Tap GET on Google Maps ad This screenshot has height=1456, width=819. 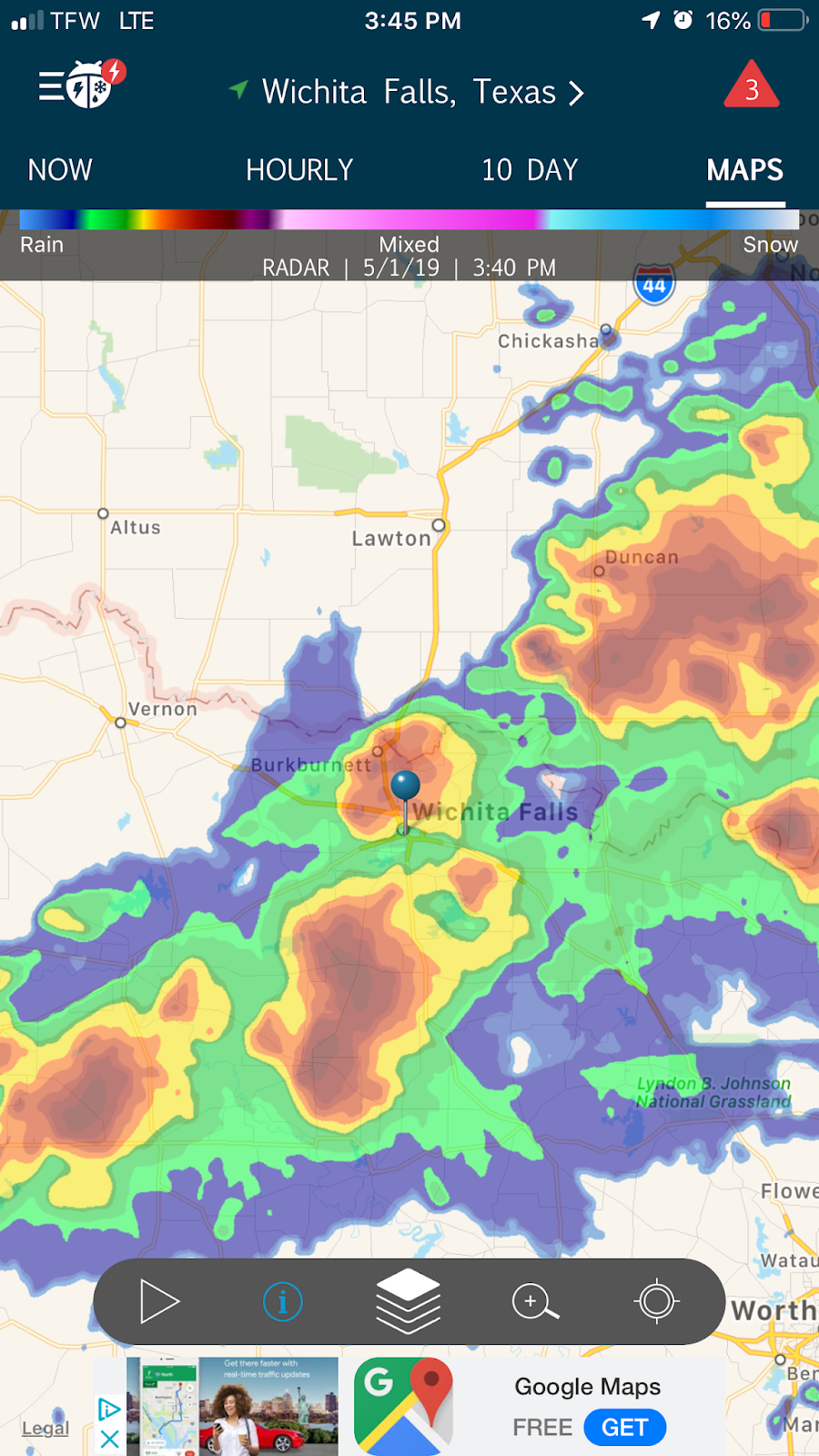tap(624, 1428)
